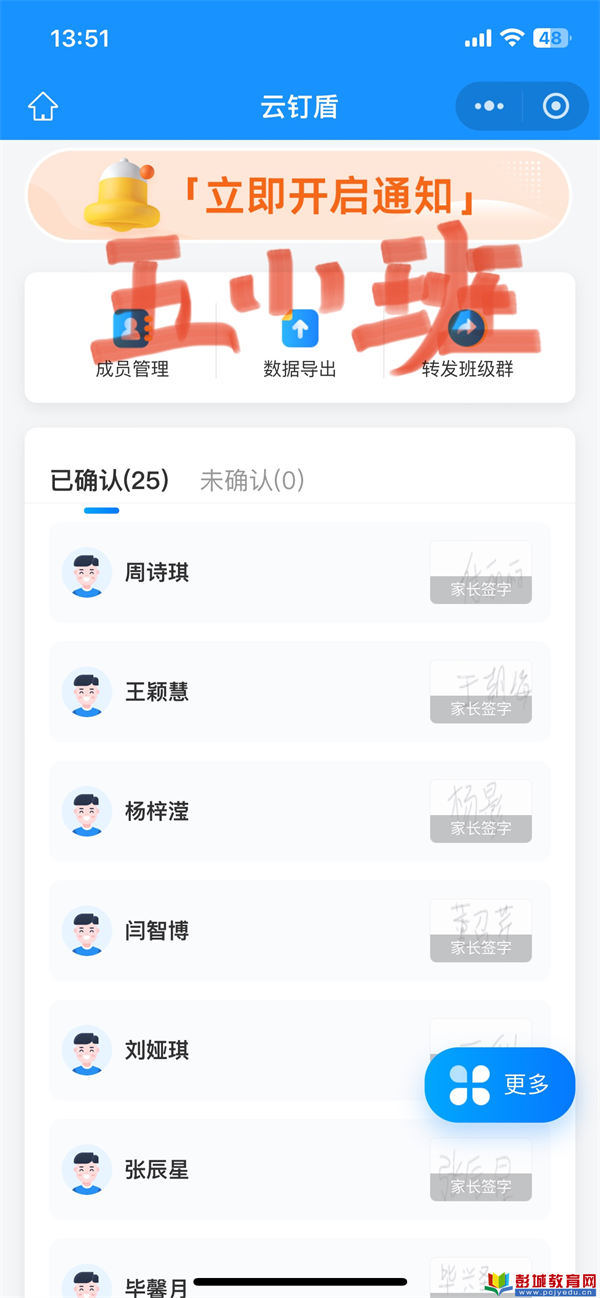Viewport: 600px width, 1298px height.
Task: Tap 转发班级群
Action: click(467, 343)
